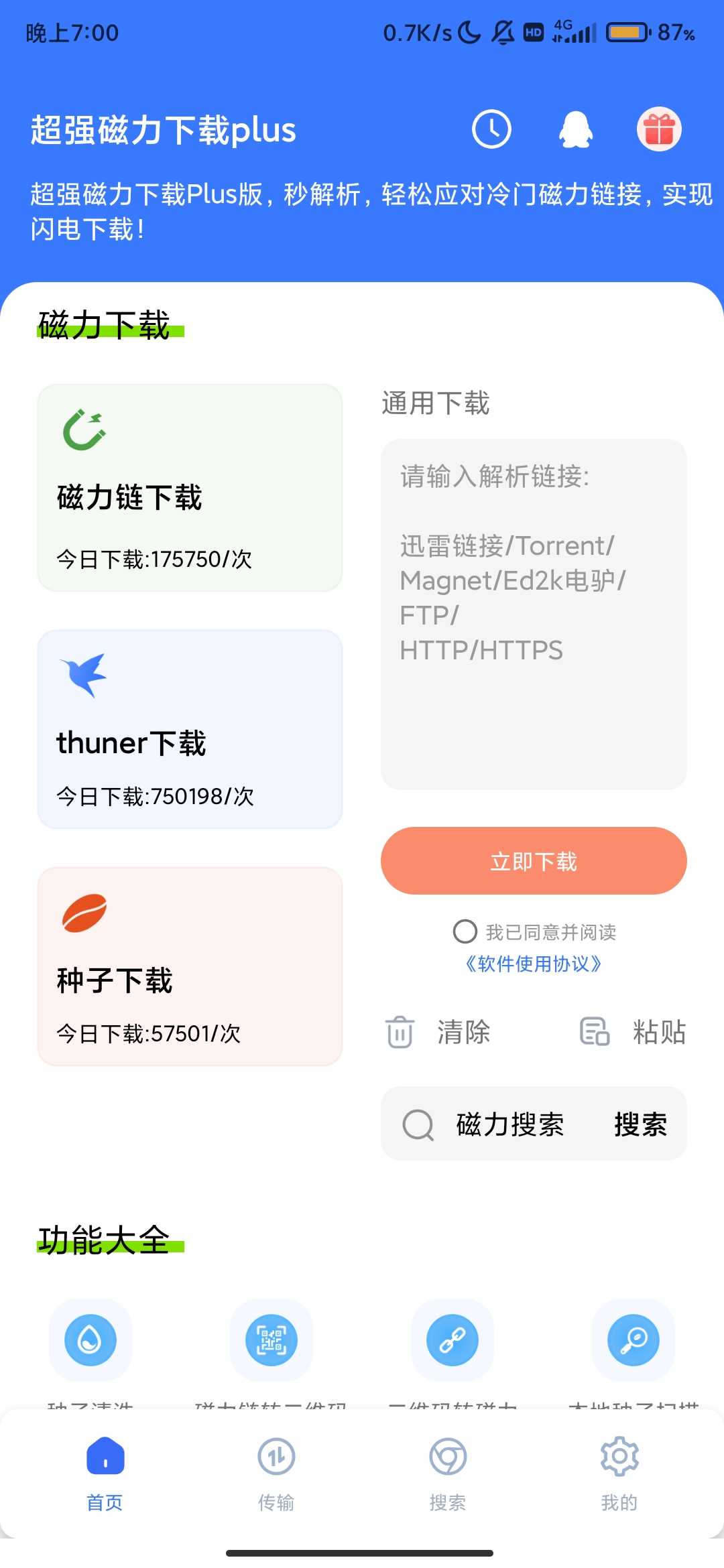Screen dimensions: 724x1568
Task: Check the 我已同意并阅读 agreement circle
Action: [465, 931]
